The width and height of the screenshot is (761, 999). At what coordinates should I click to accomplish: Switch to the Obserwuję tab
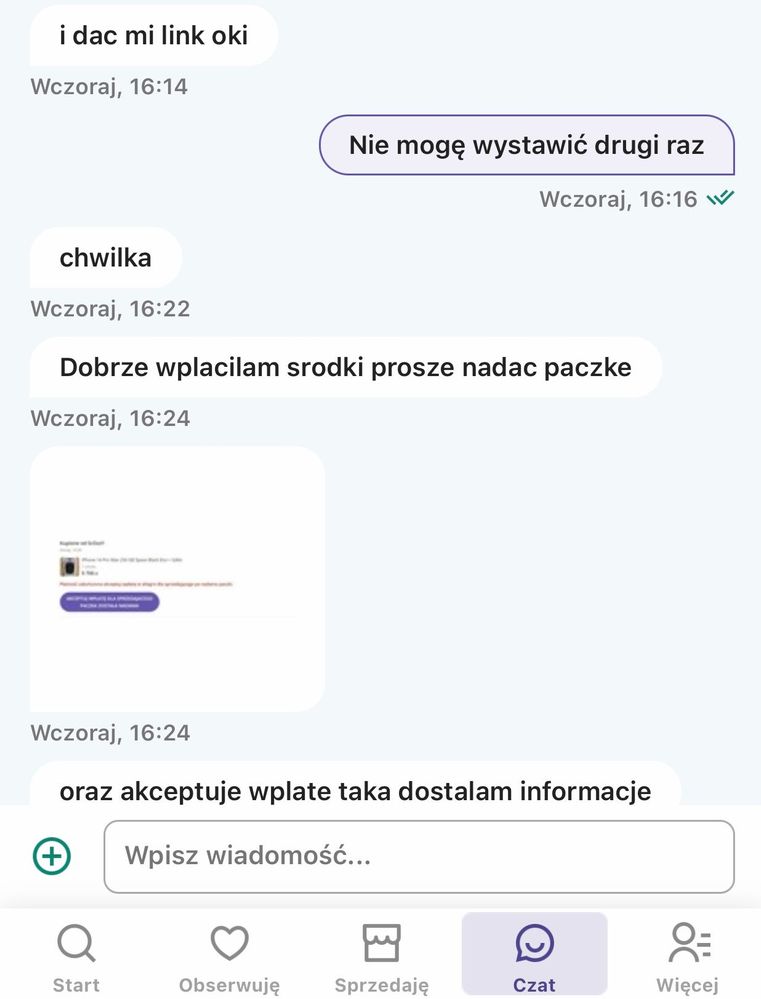coord(229,958)
